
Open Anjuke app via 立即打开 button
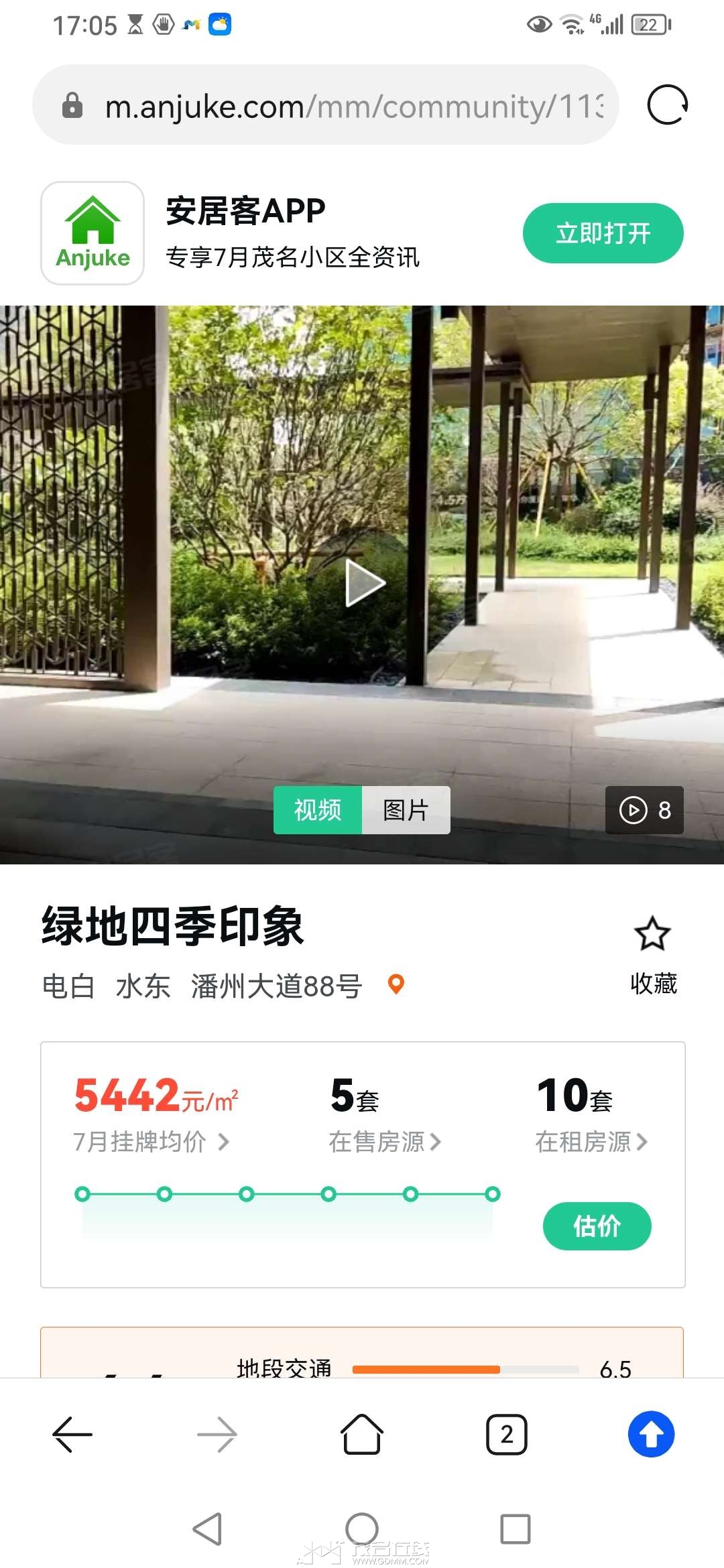pyautogui.click(x=603, y=233)
